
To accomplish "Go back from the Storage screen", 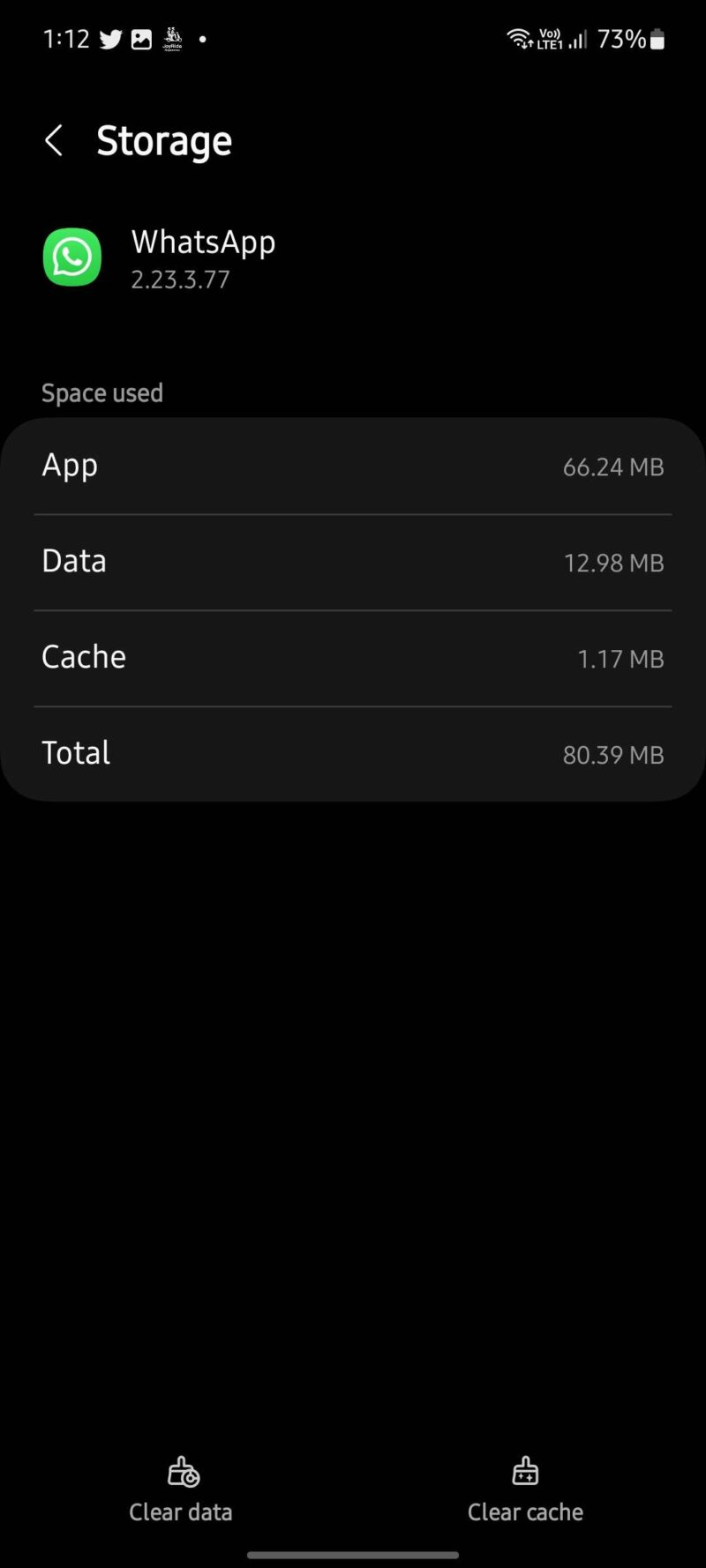I will (54, 140).
